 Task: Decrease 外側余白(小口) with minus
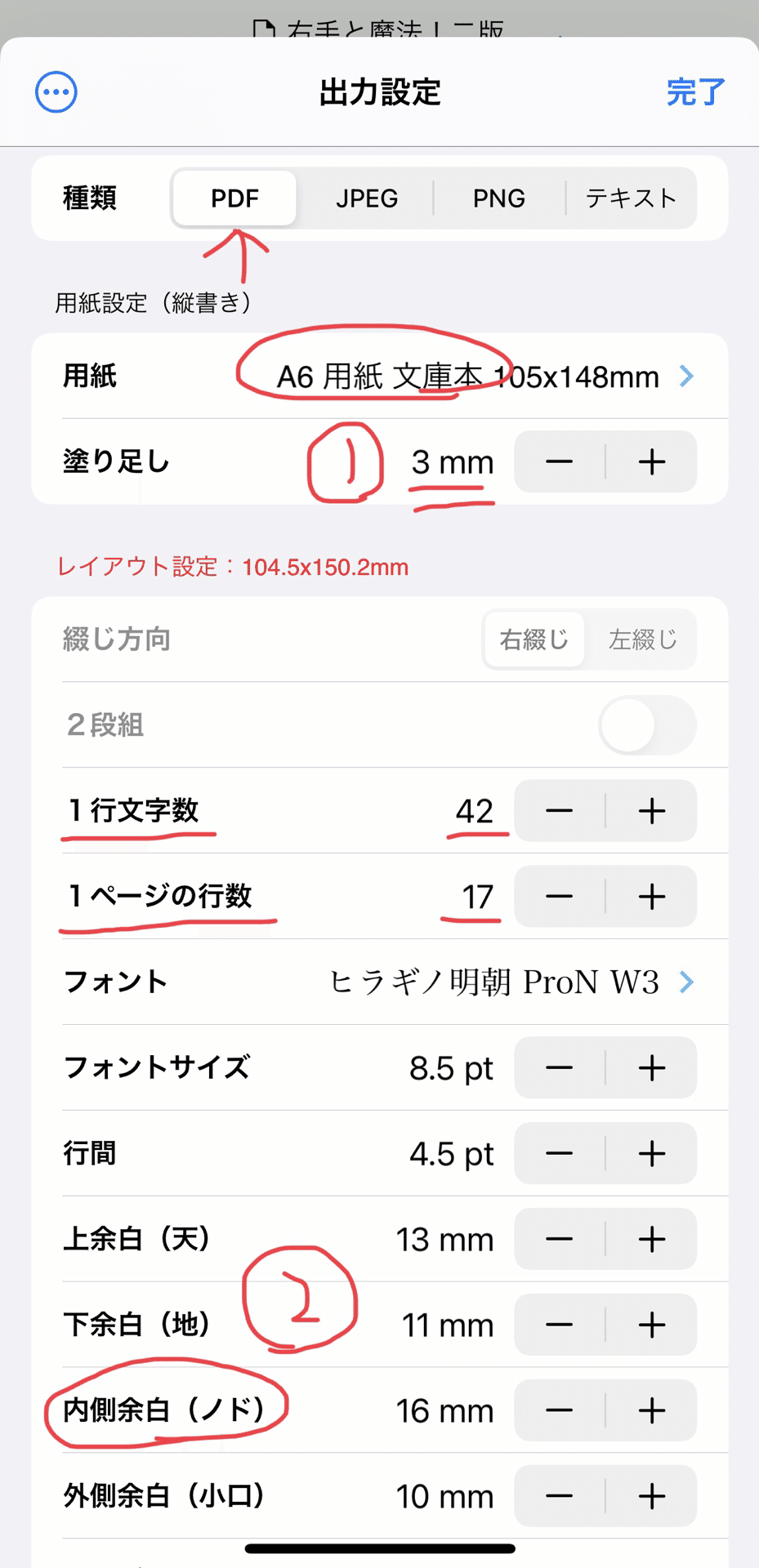[x=560, y=1496]
